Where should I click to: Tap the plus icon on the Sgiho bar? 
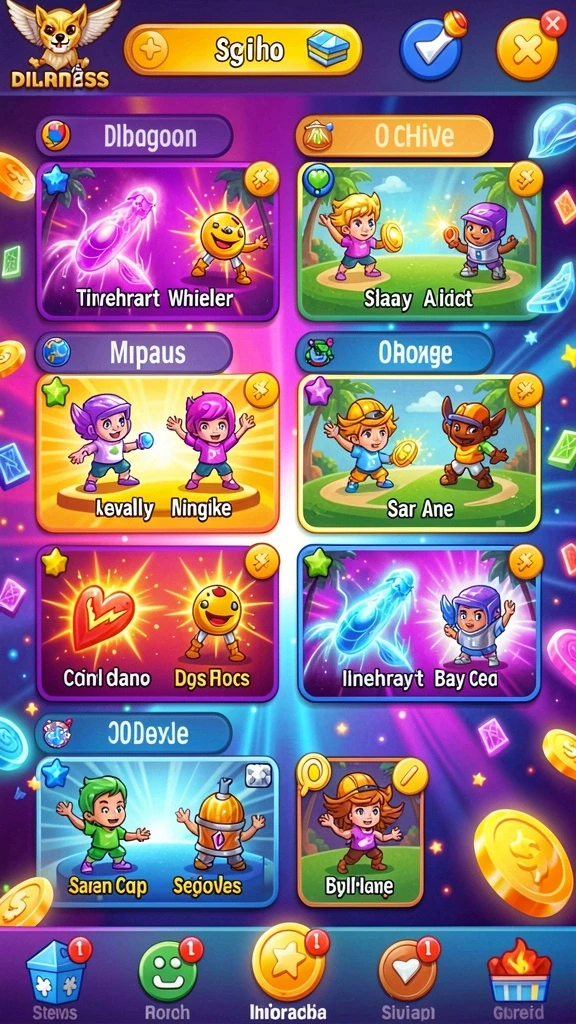(150, 49)
